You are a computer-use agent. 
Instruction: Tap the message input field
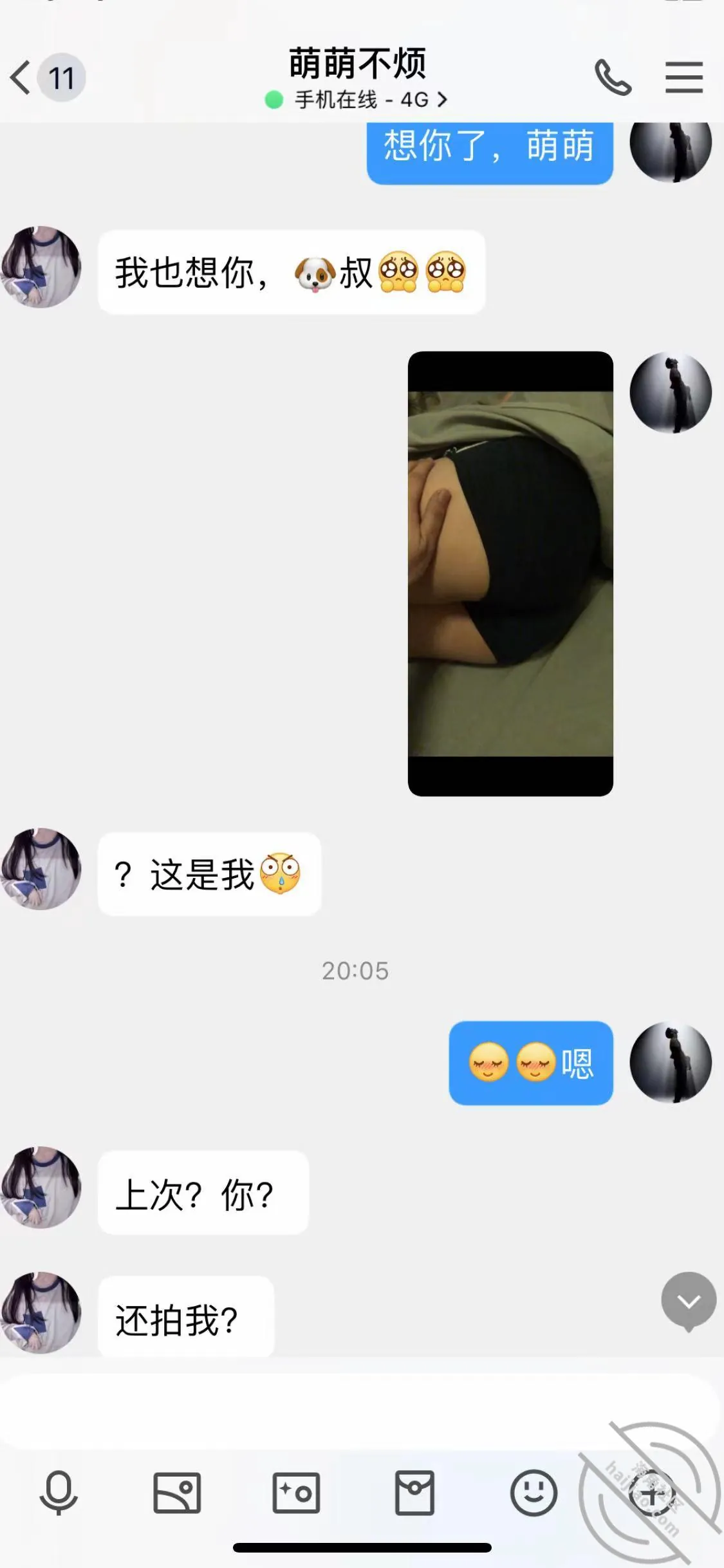[360, 1412]
